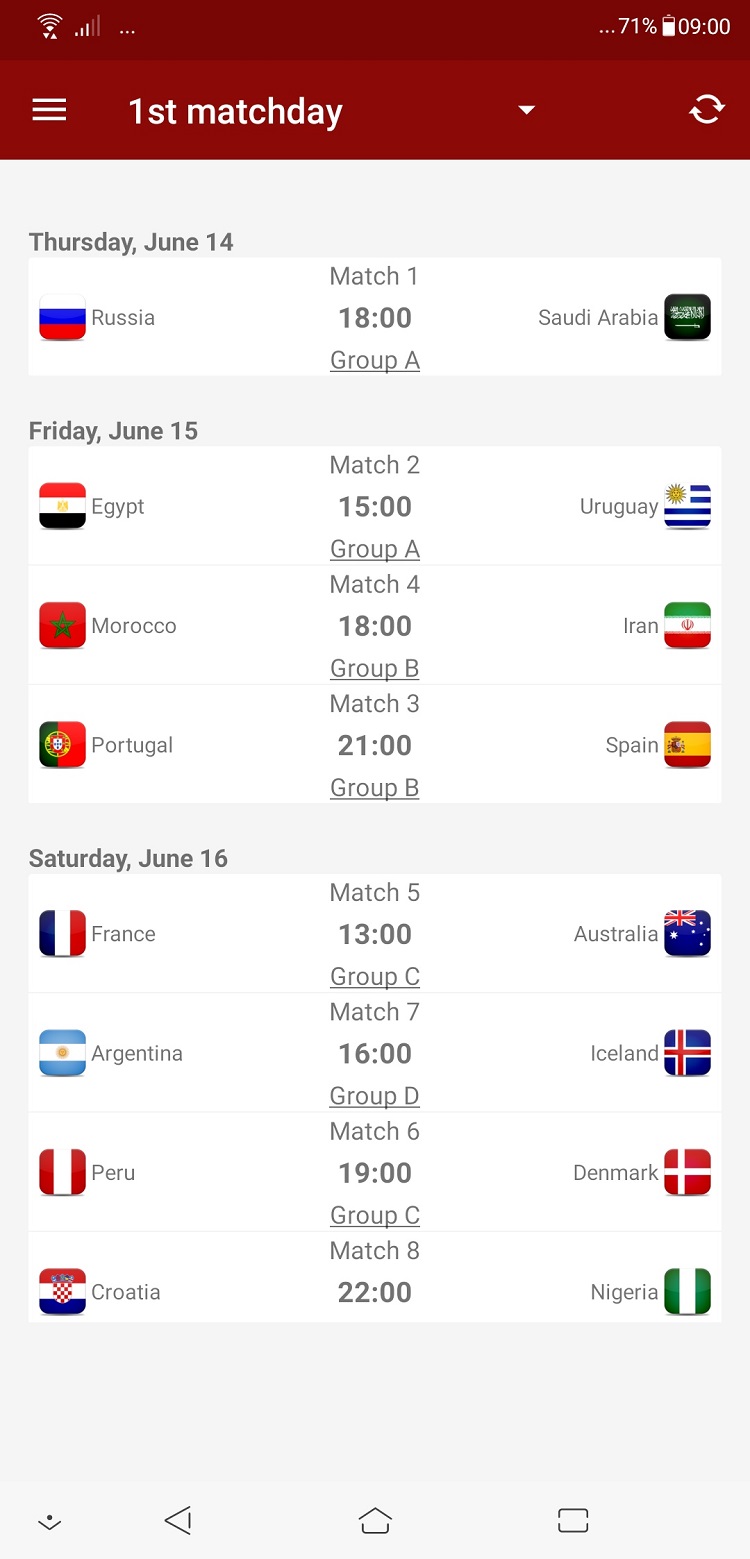Go to Group D from Match 7

coord(375,1096)
